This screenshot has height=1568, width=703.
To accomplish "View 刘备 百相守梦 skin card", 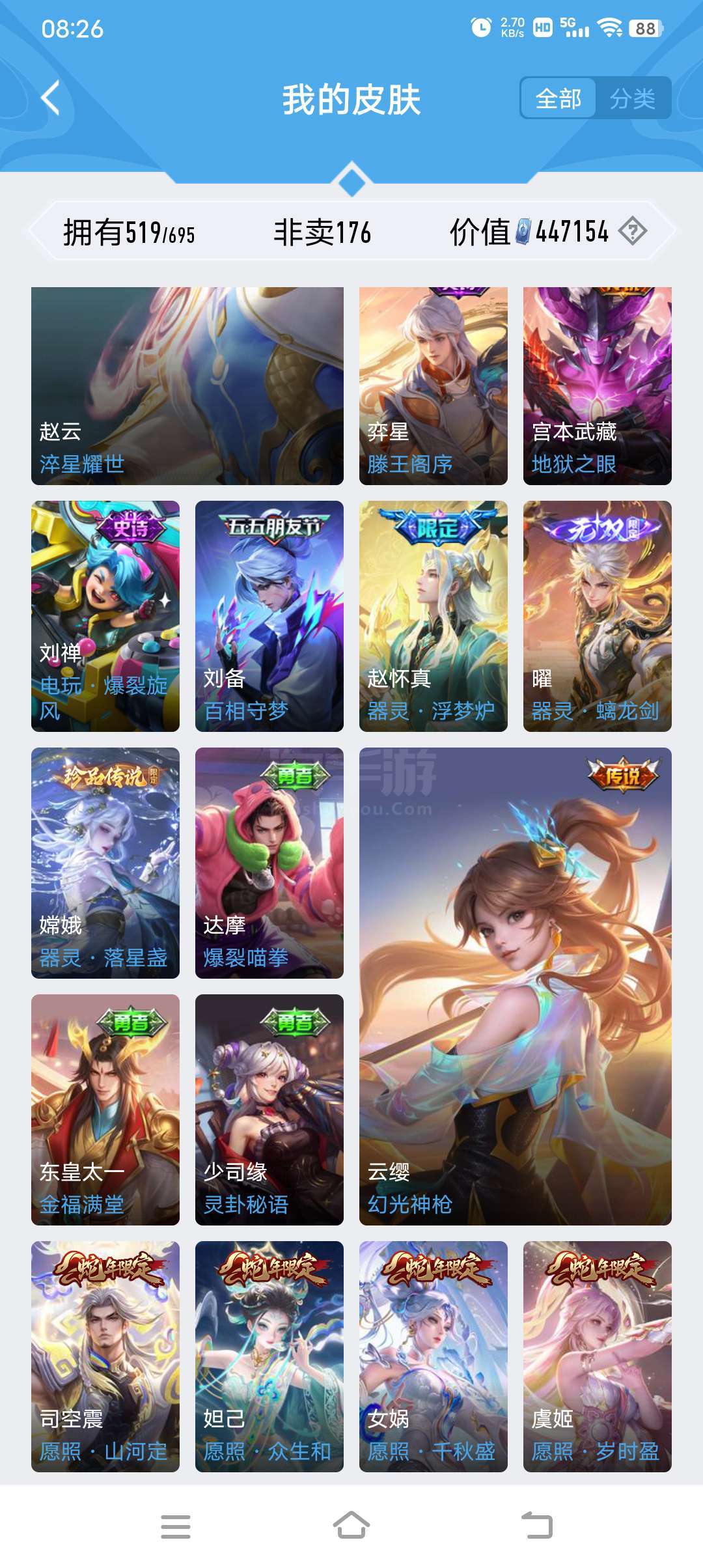I will 269,616.
